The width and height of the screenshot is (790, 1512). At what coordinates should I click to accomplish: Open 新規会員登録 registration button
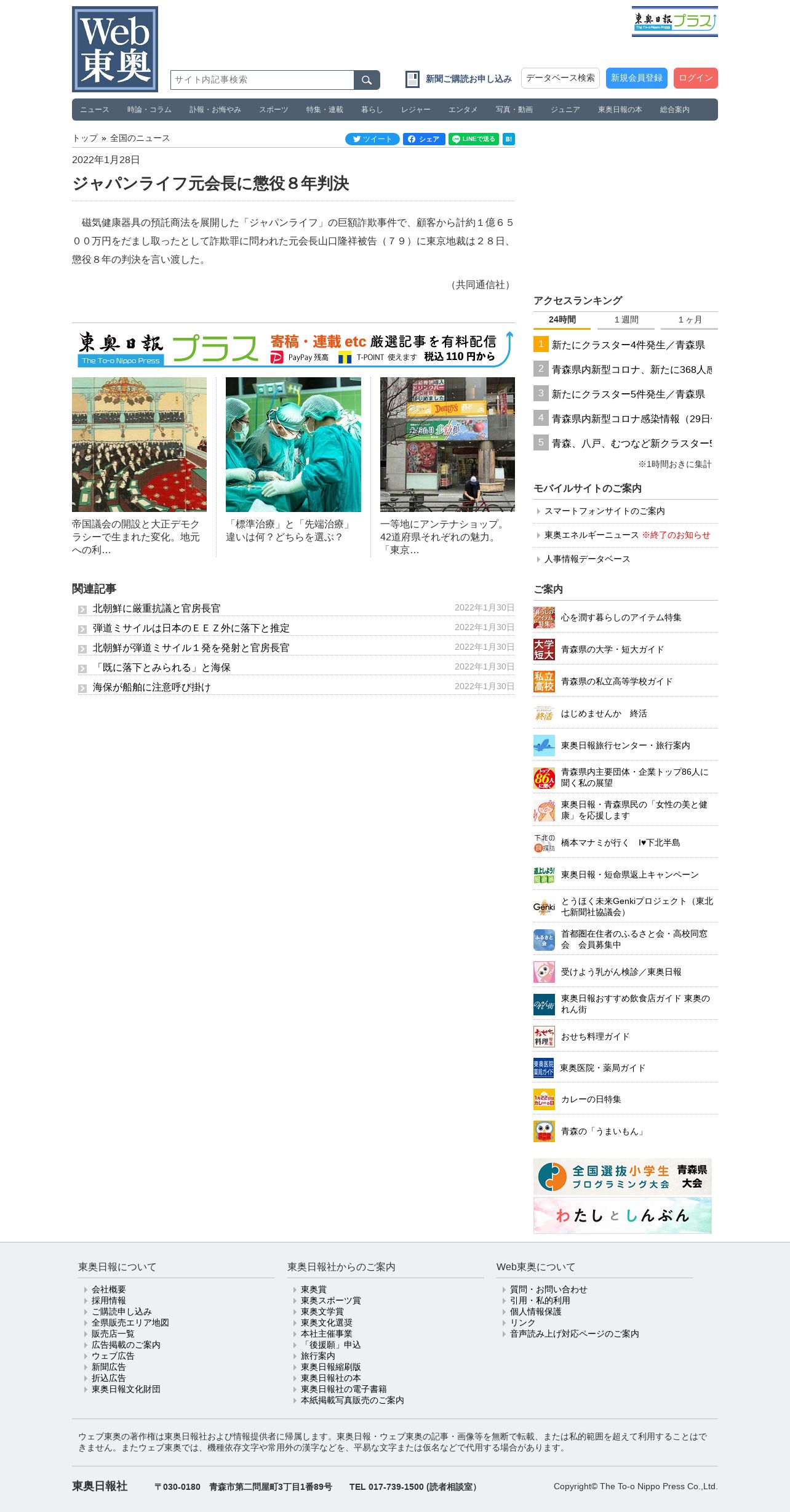point(636,78)
